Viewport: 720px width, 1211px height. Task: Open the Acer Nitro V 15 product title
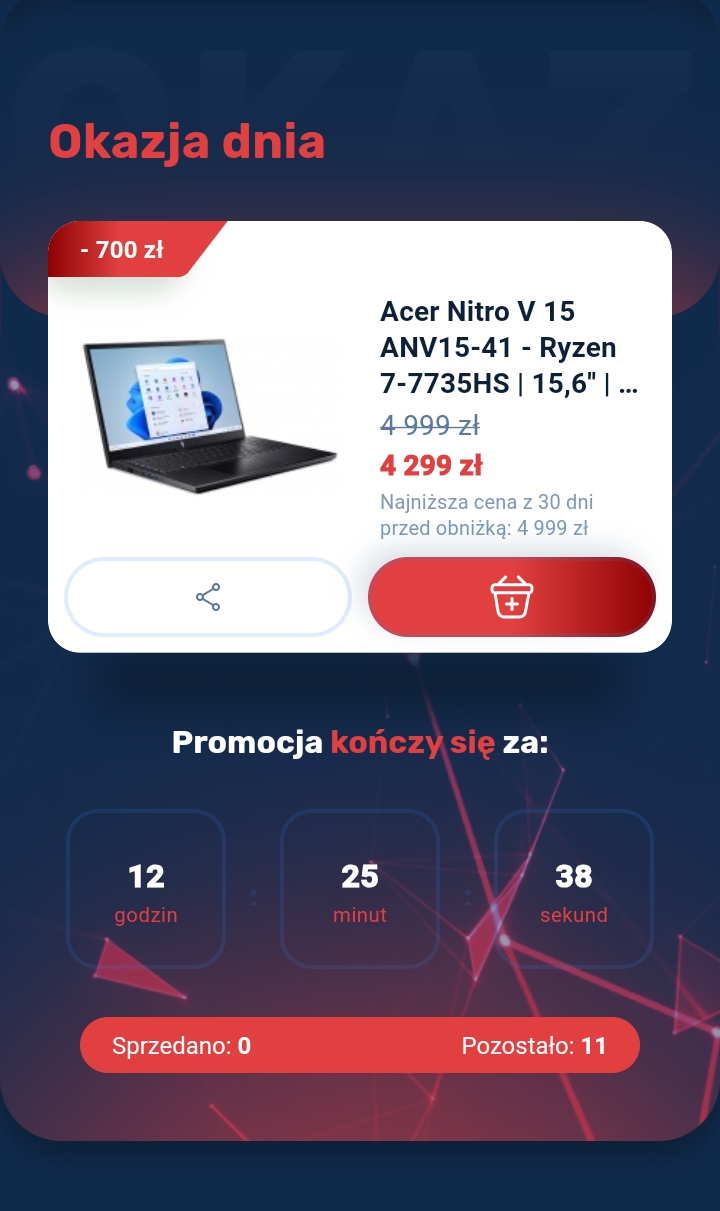(x=510, y=348)
